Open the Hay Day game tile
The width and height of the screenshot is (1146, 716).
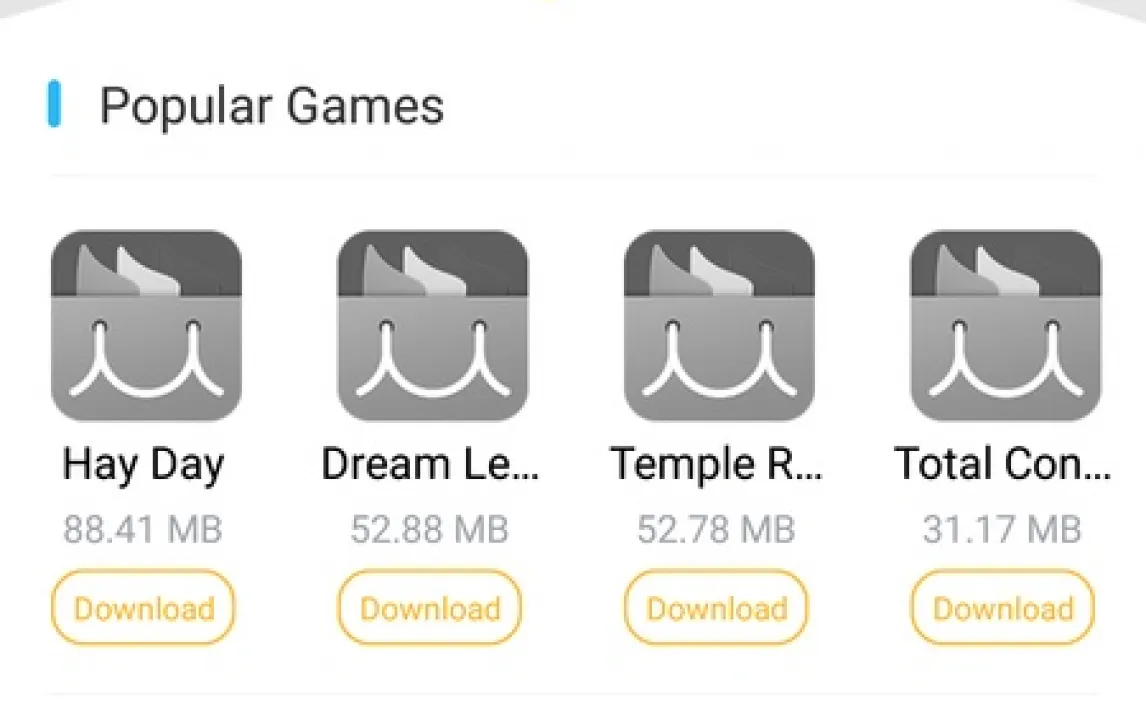click(146, 326)
